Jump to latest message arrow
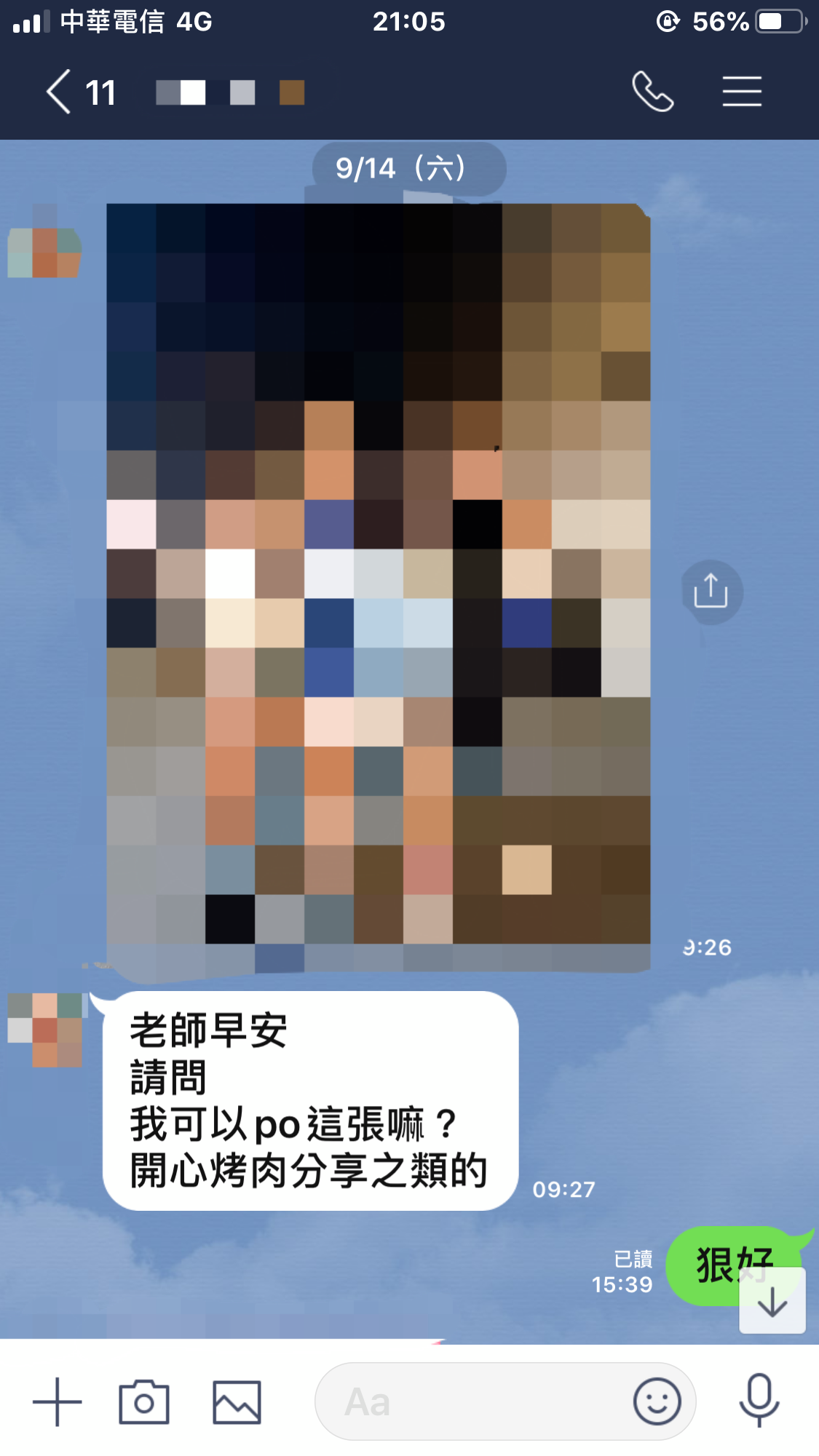819x1456 pixels. [772, 1302]
